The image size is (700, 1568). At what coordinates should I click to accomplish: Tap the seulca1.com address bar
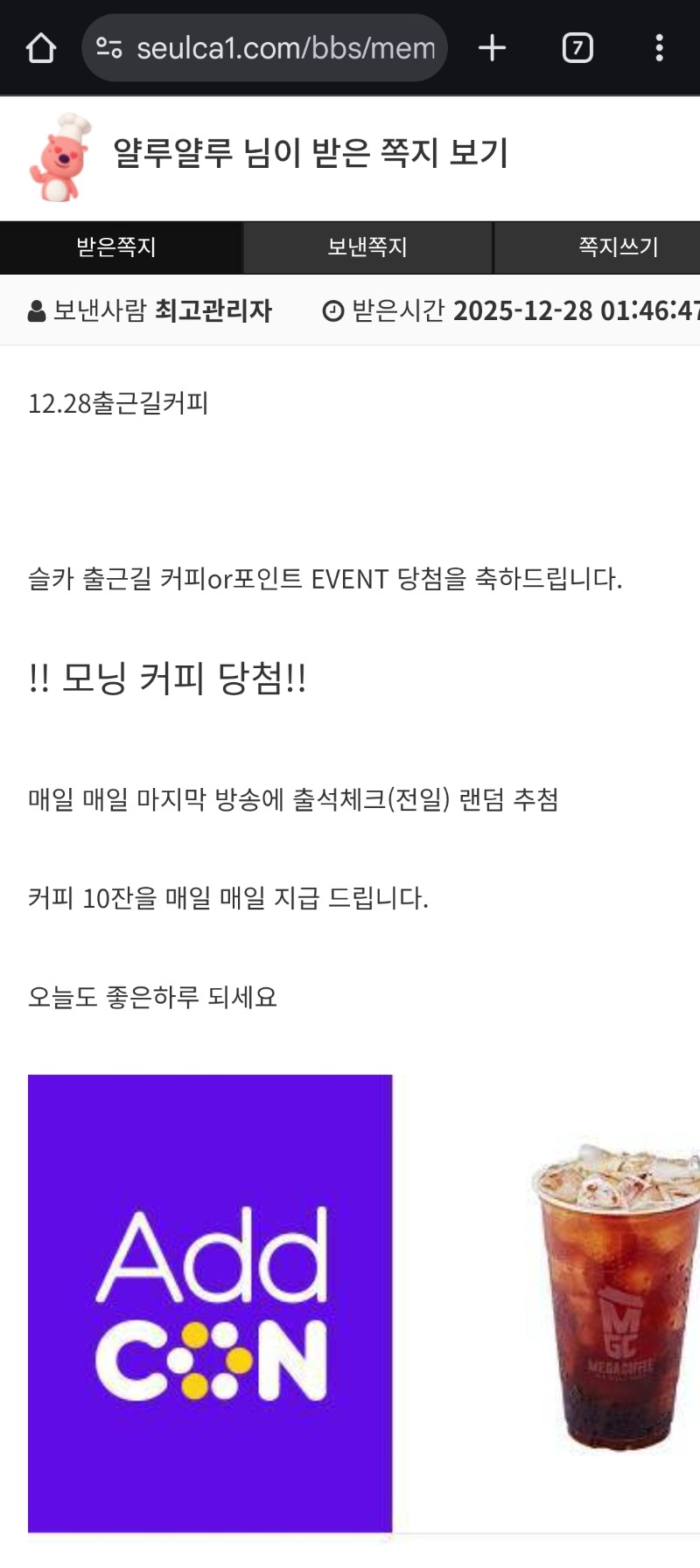coord(285,48)
